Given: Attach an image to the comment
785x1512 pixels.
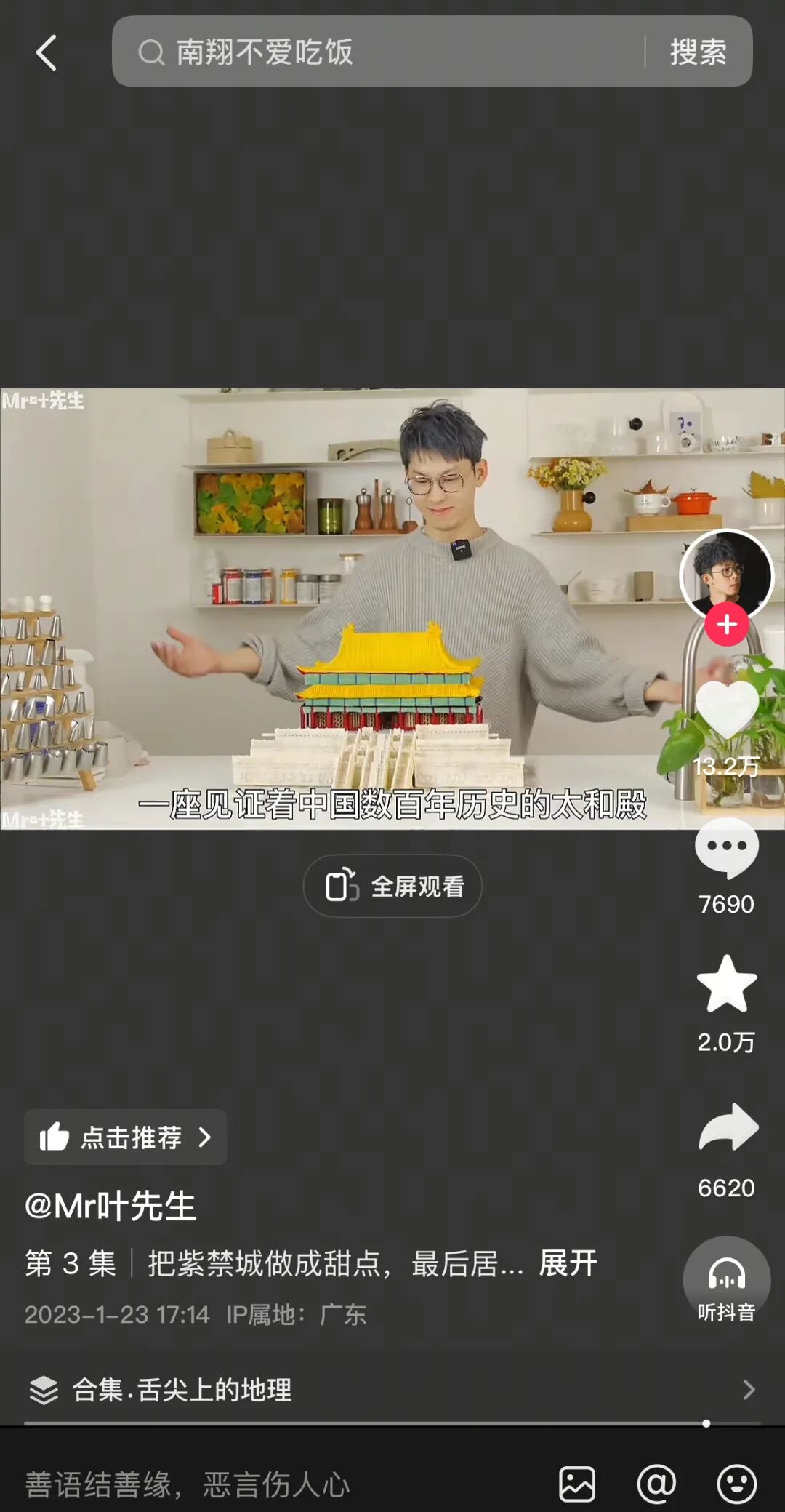Looking at the screenshot, I should point(577,1484).
